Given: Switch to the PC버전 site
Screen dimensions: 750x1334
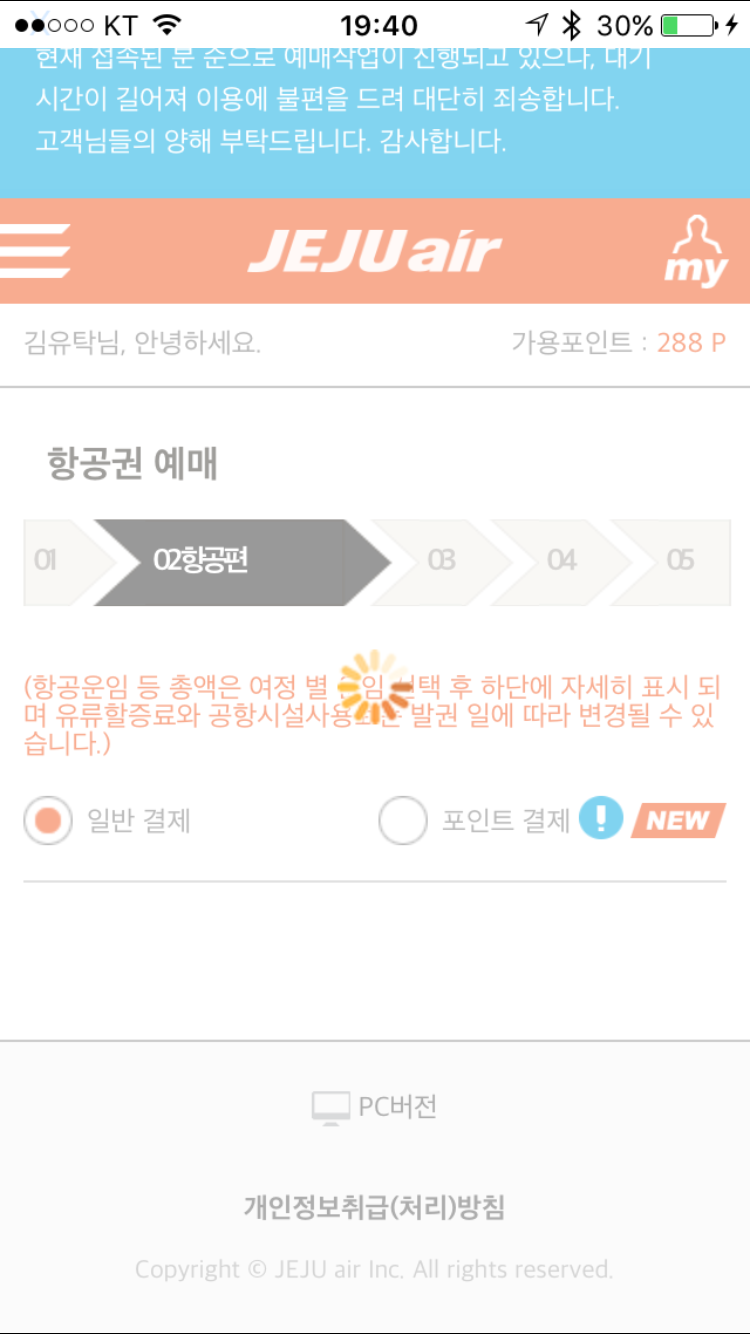Looking at the screenshot, I should [375, 1107].
